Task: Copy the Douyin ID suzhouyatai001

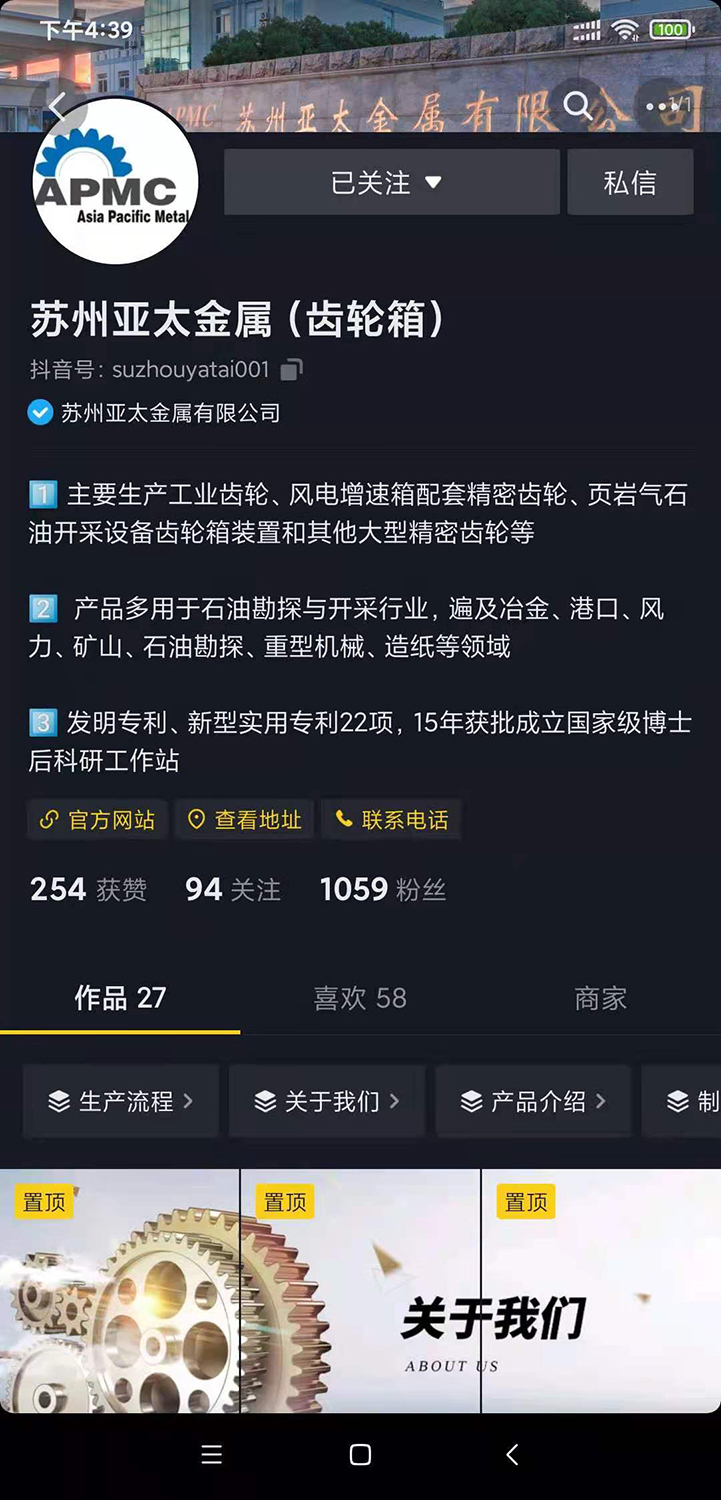Action: [x=291, y=370]
